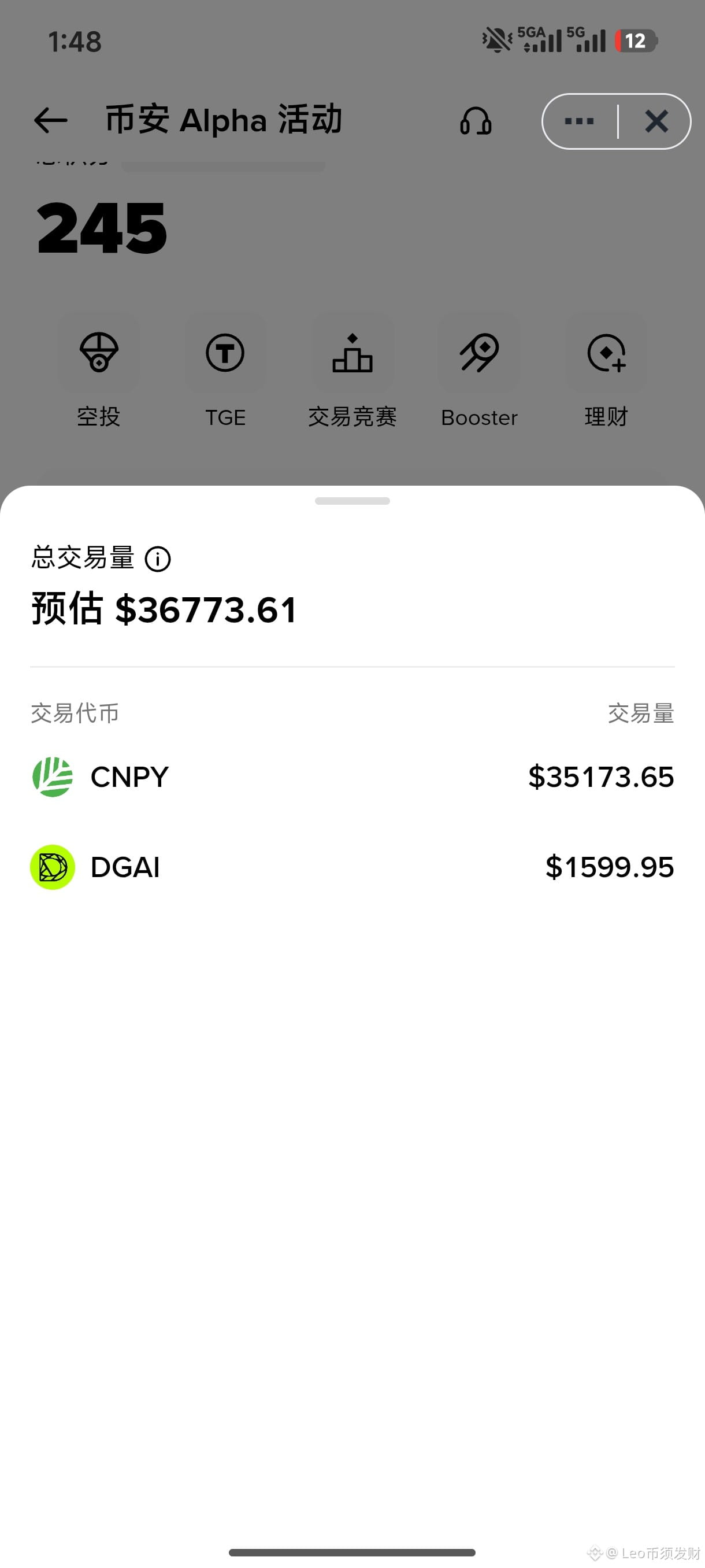
Task: Close the mini program with X
Action: 656,121
